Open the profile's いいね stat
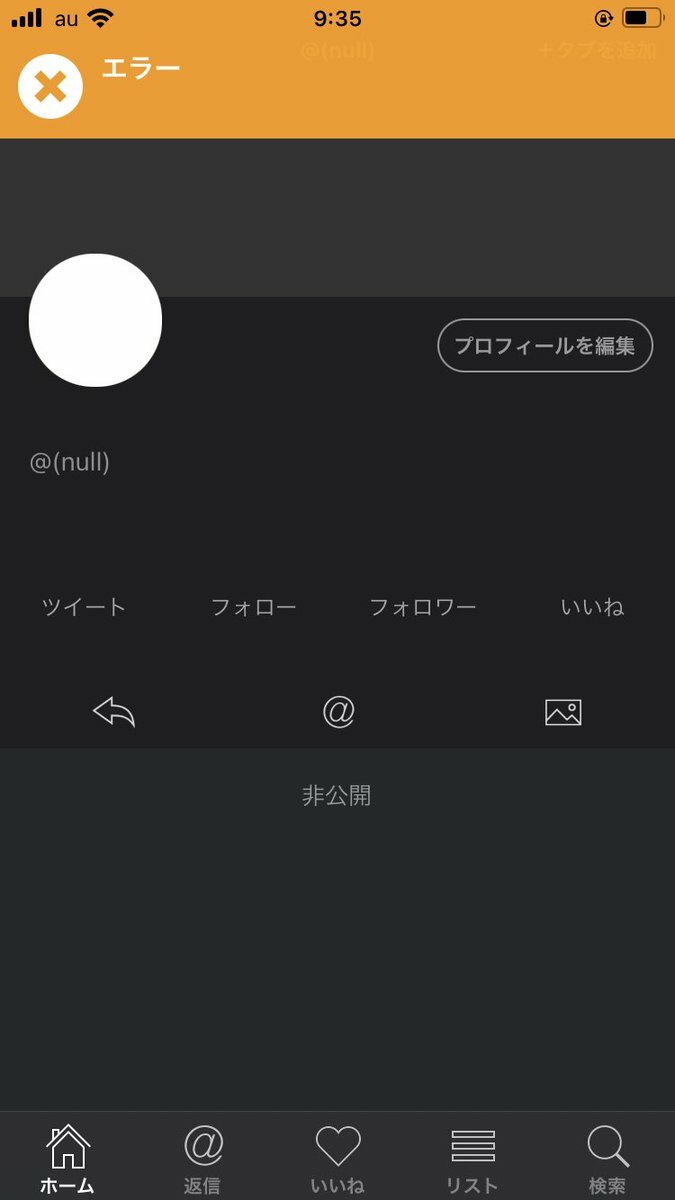675x1200 pixels. click(592, 607)
